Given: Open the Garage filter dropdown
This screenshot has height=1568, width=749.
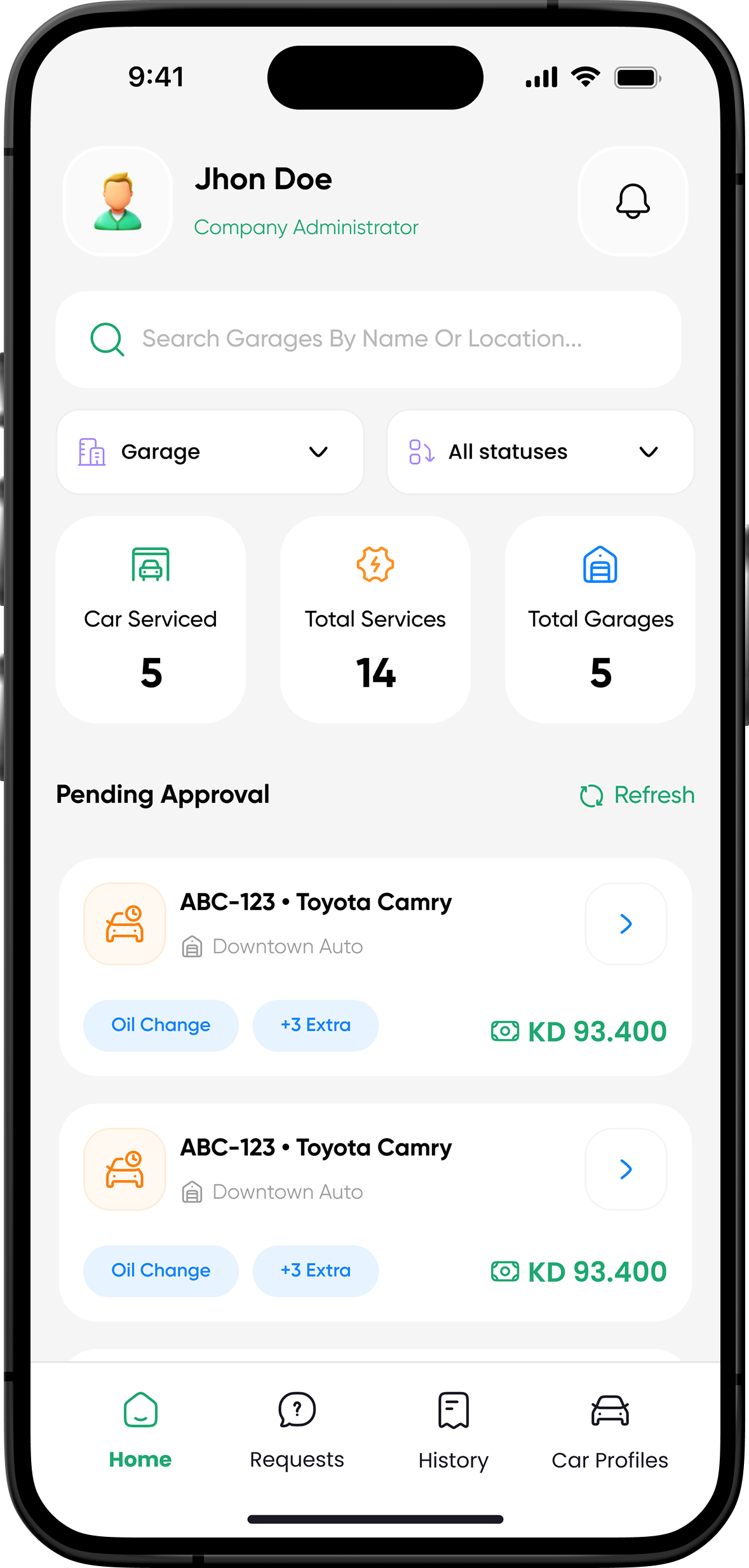Looking at the screenshot, I should [x=210, y=452].
